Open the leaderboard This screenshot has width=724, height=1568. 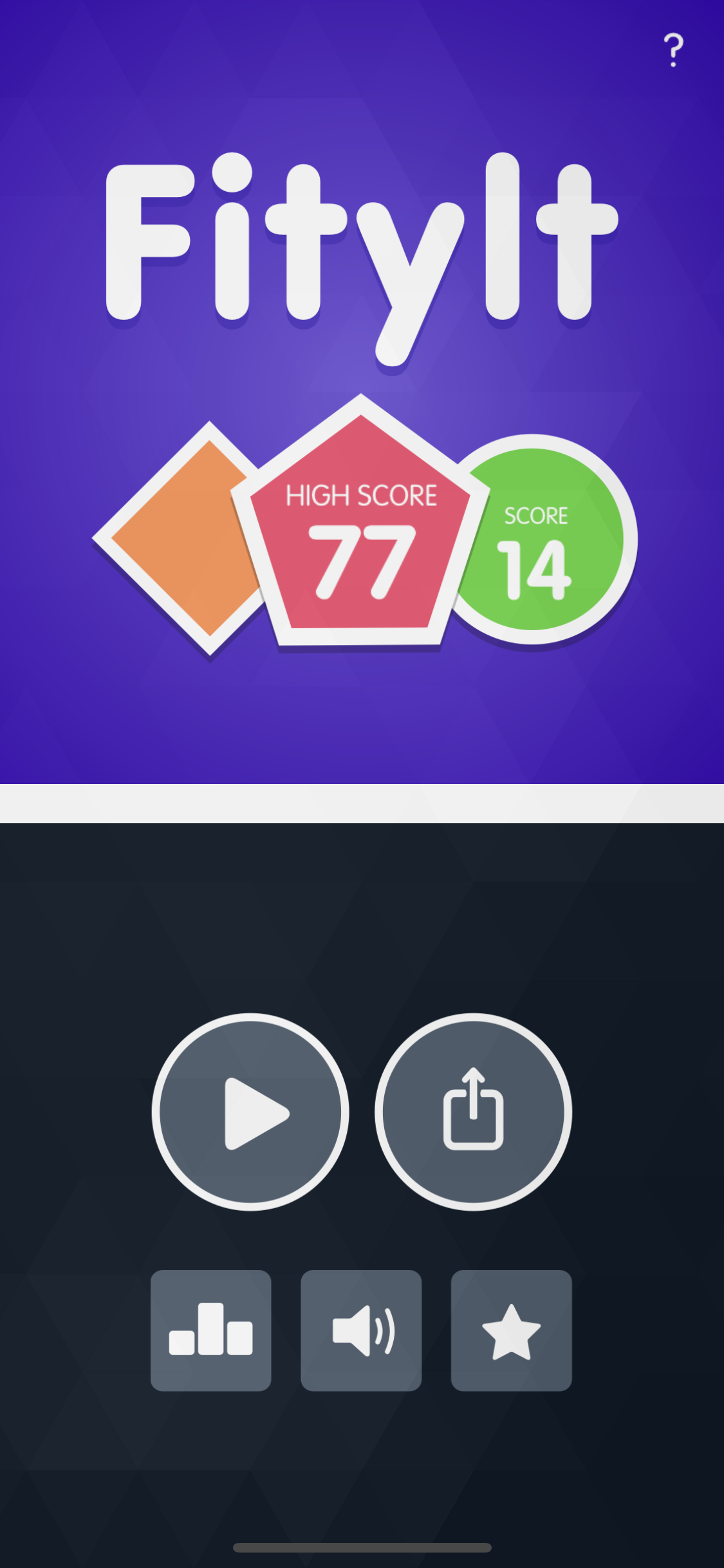tap(210, 1330)
